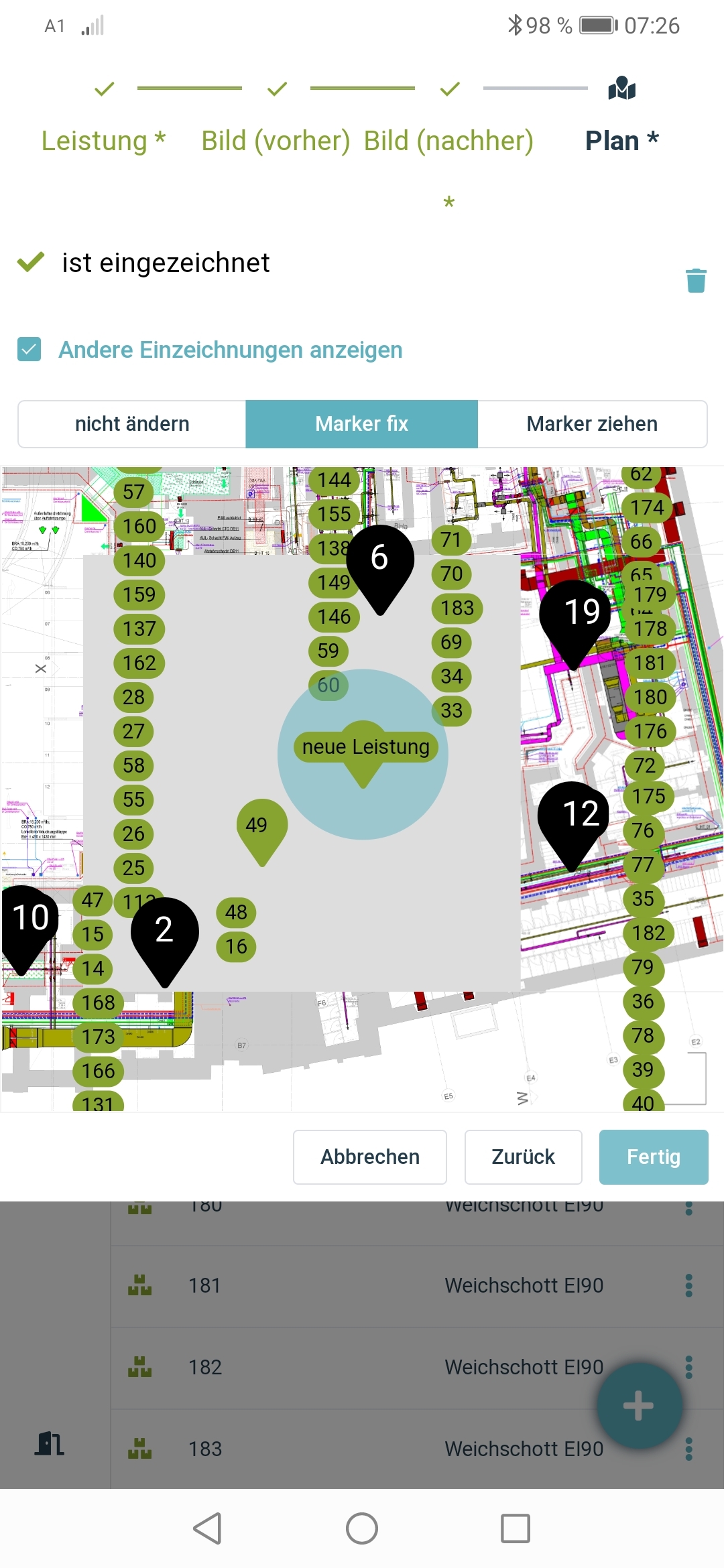Select black marker 6 on the plan

[x=379, y=560]
